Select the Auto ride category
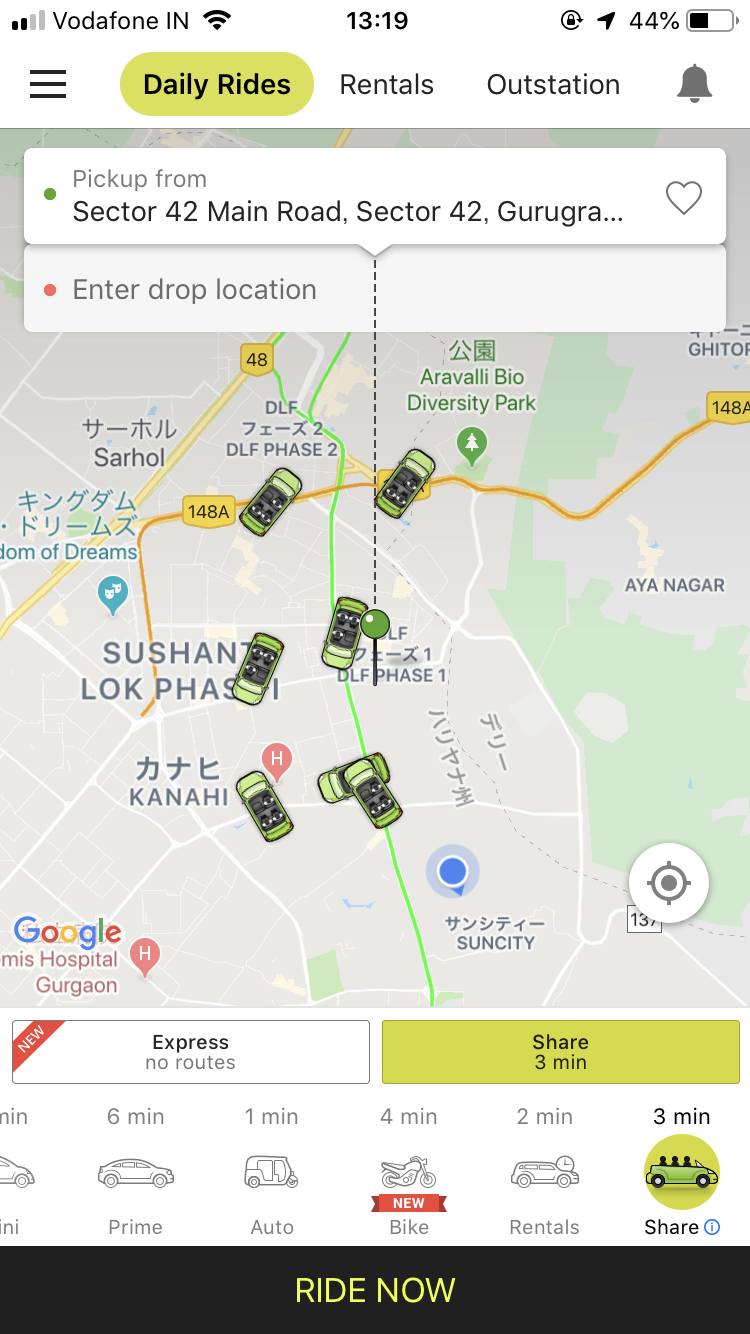The image size is (750, 1334). [272, 1174]
